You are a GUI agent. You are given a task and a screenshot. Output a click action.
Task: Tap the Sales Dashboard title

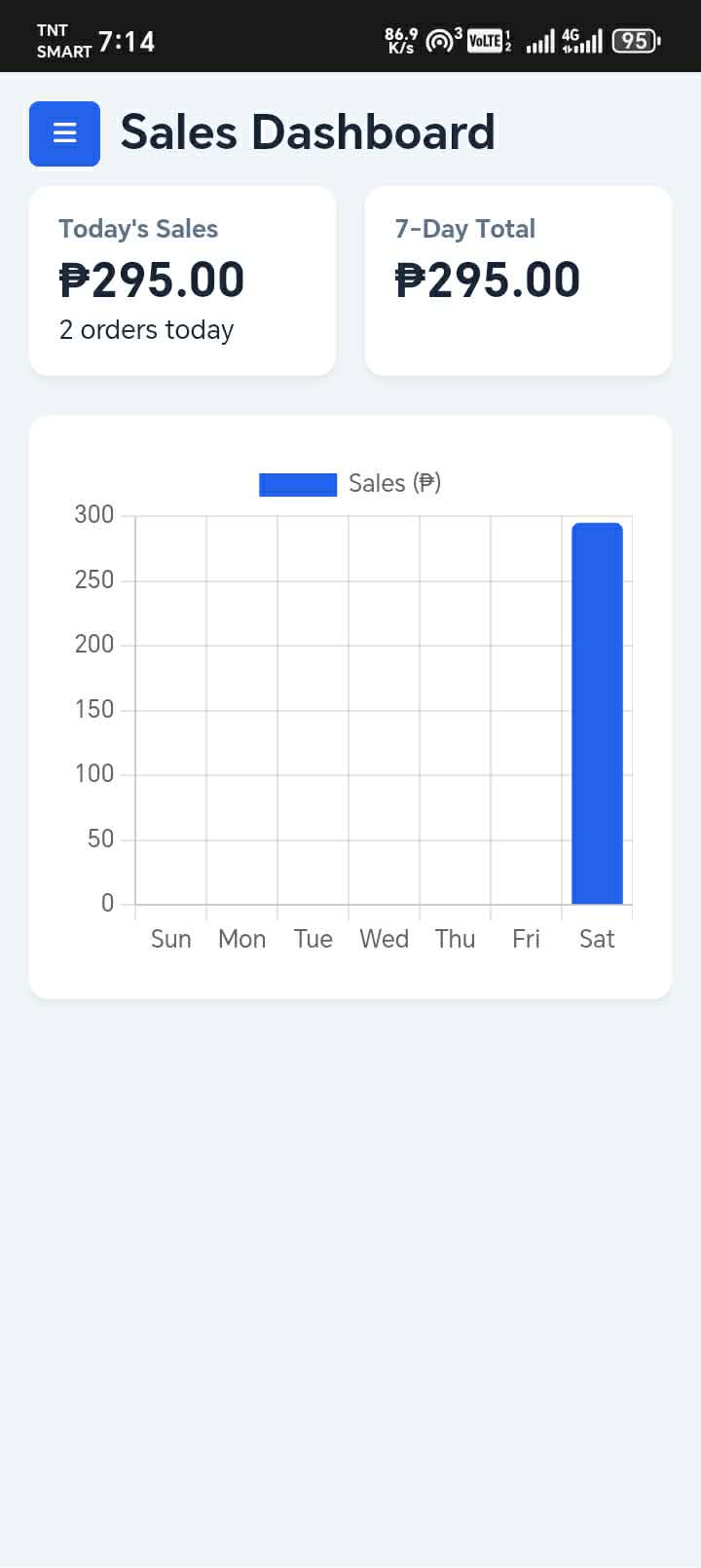point(308,132)
